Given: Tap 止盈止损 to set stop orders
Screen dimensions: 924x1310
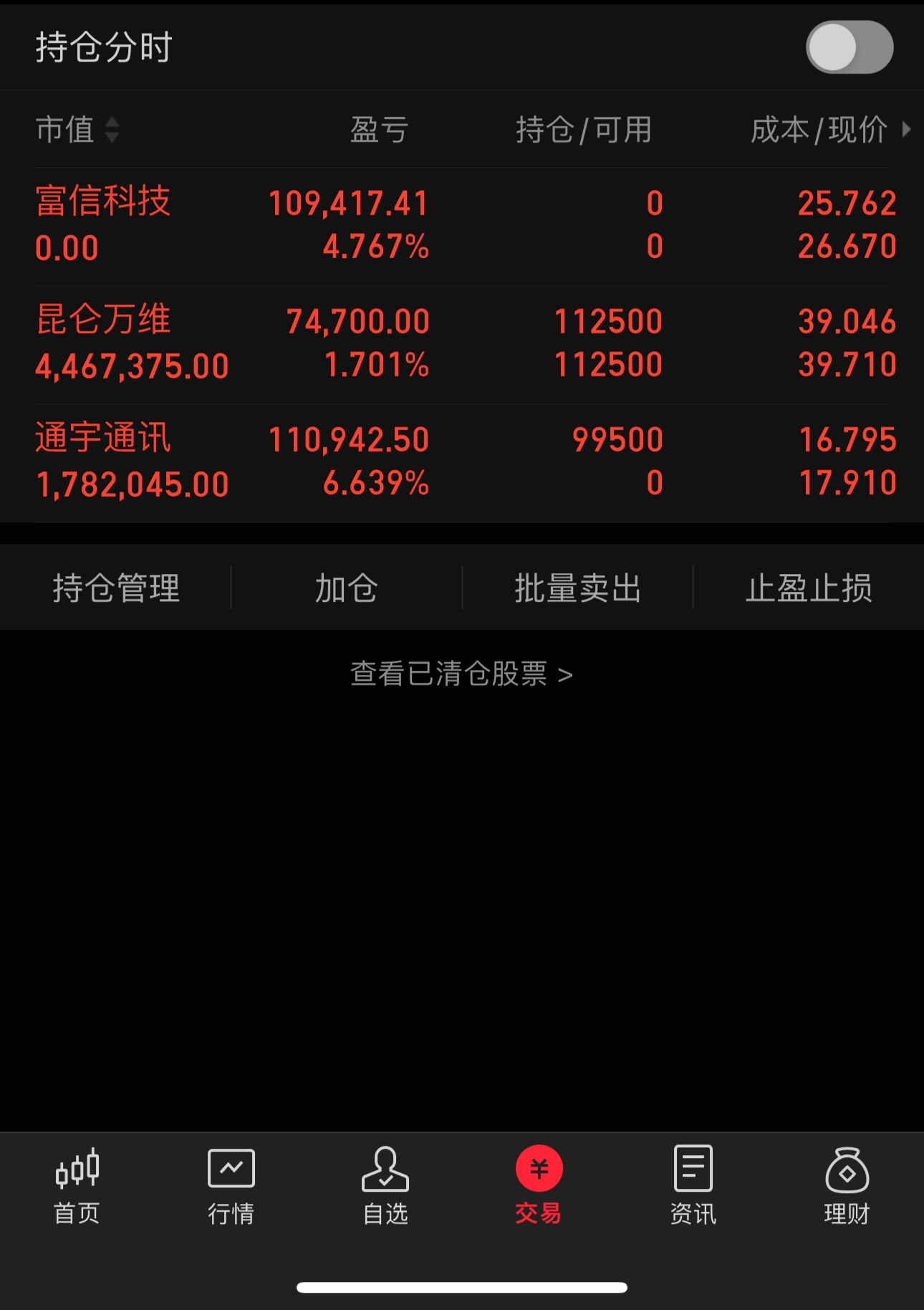Looking at the screenshot, I should click(809, 588).
